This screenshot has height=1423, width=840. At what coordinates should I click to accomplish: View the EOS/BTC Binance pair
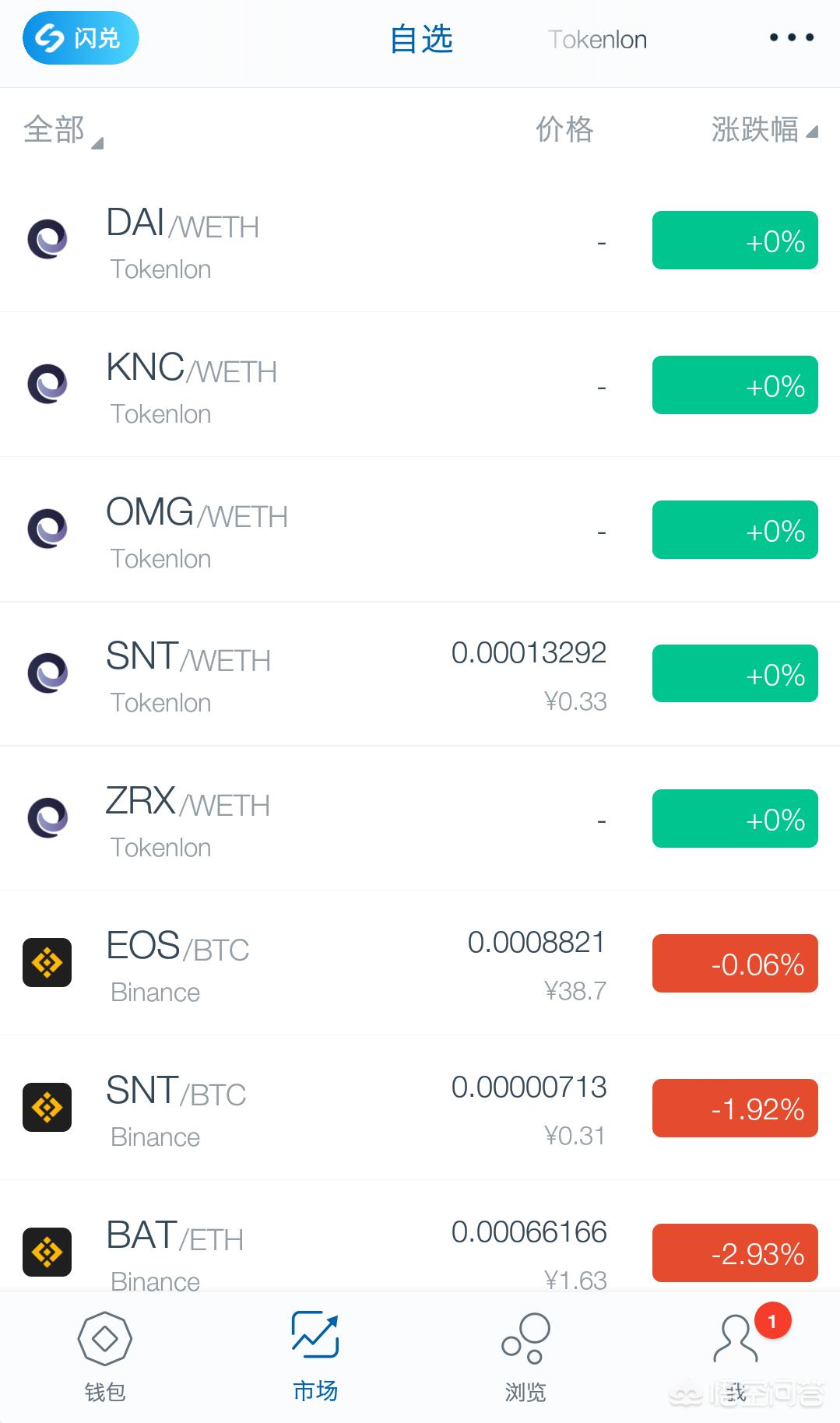311,964
